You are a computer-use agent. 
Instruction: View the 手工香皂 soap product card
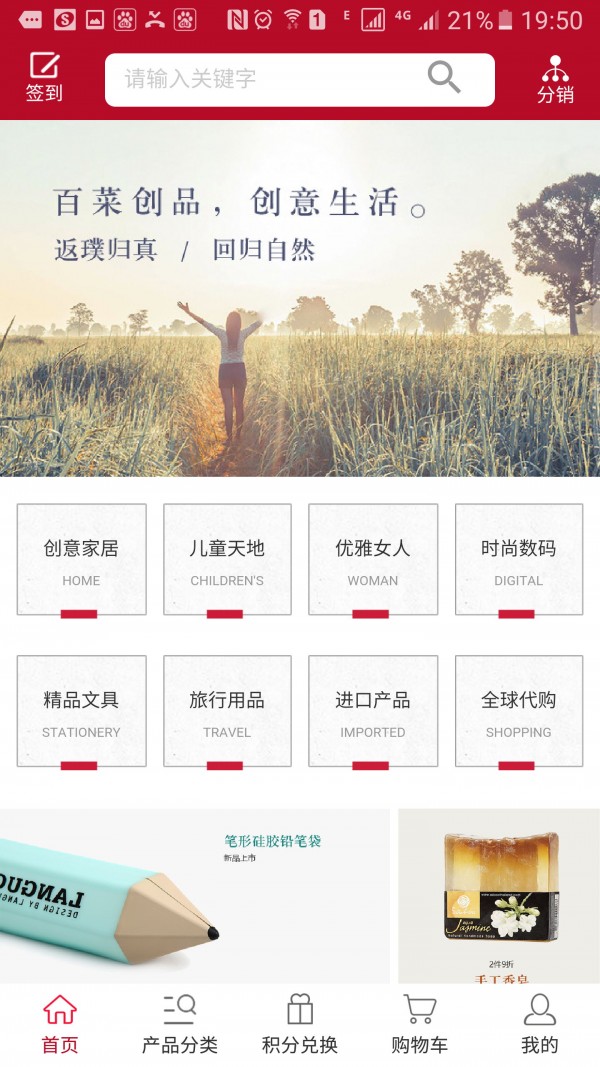tap(498, 896)
